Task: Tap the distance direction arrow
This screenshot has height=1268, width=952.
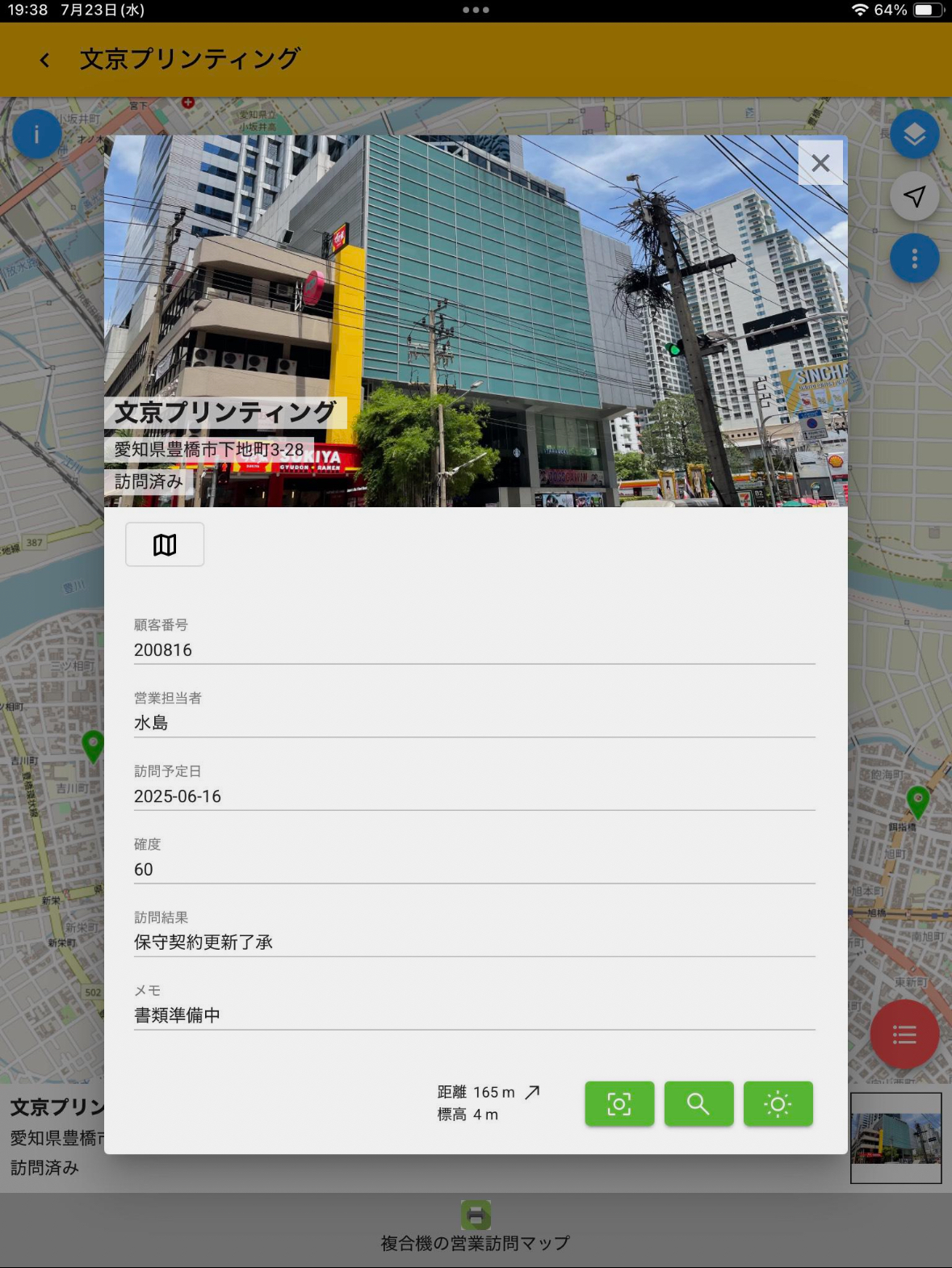Action: pos(532,1092)
